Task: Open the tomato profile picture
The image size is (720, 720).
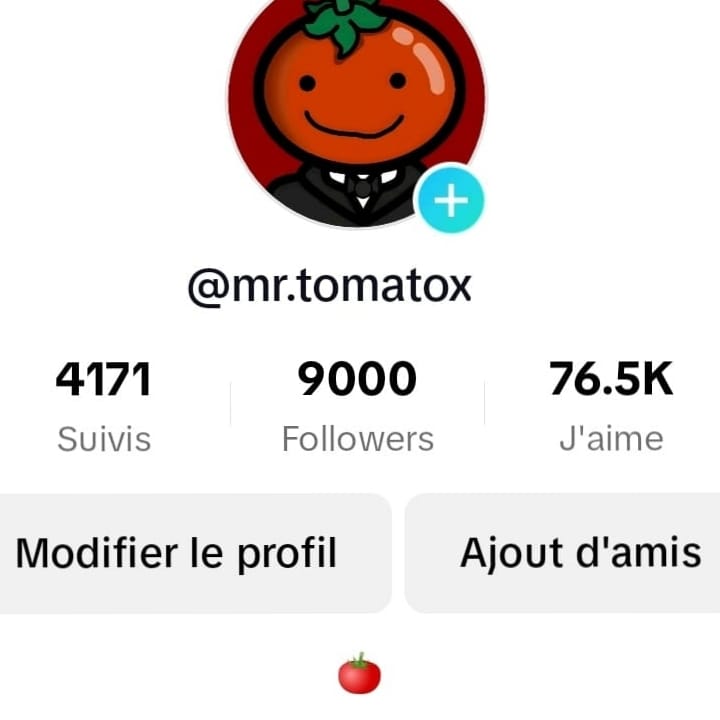Action: (x=350, y=100)
